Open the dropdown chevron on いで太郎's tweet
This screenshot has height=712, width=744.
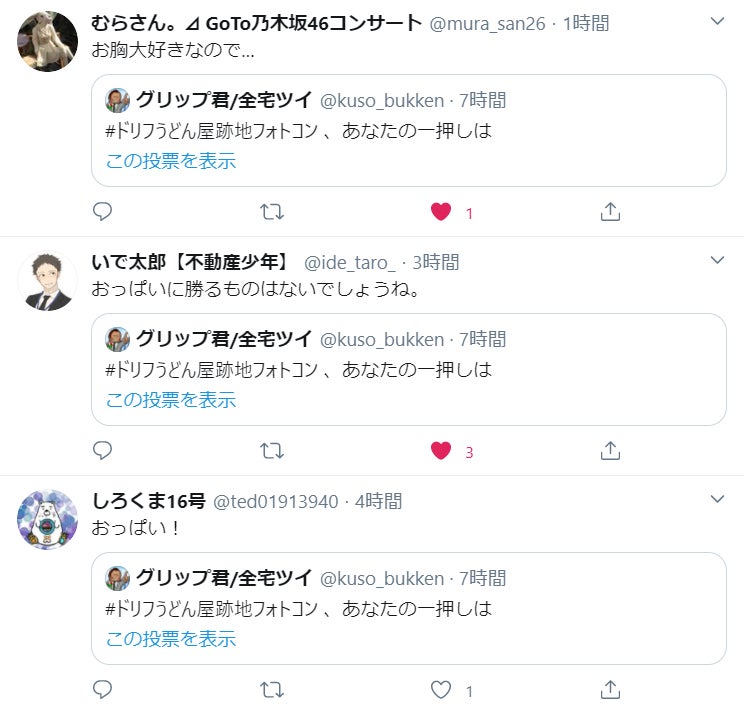point(716,261)
